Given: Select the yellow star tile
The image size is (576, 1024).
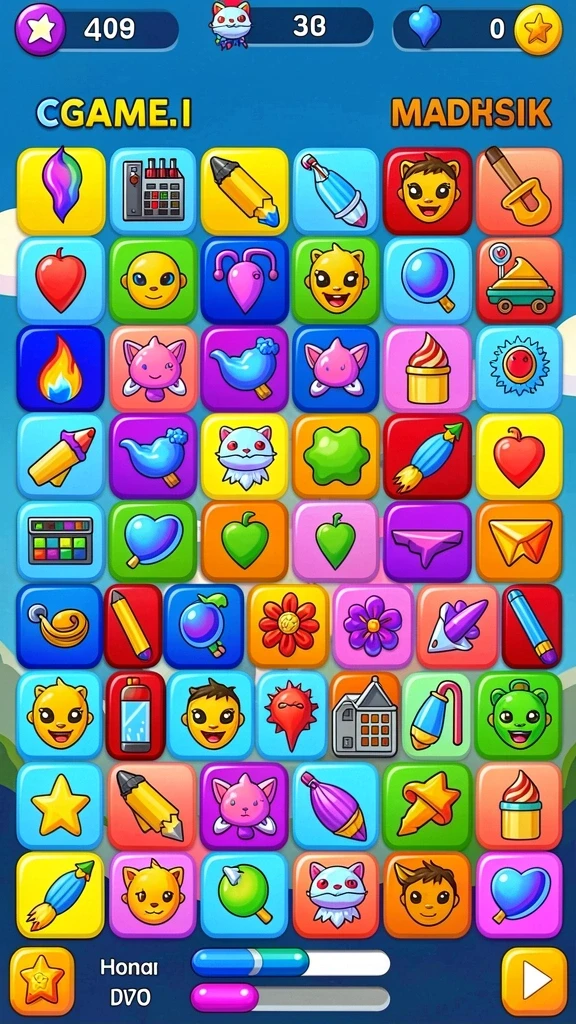Looking at the screenshot, I should 59,805.
